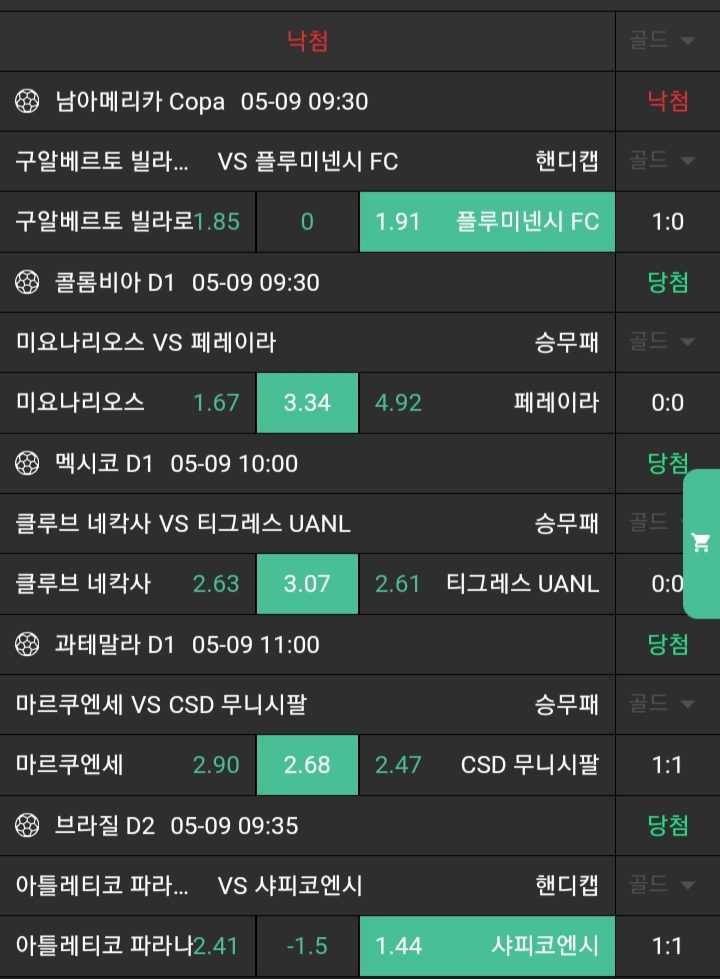The height and width of the screenshot is (979, 720).
Task: Open 골드 dropdown for 구알베르토 빌라 vs 플루미넨시 FC
Action: tap(661, 160)
